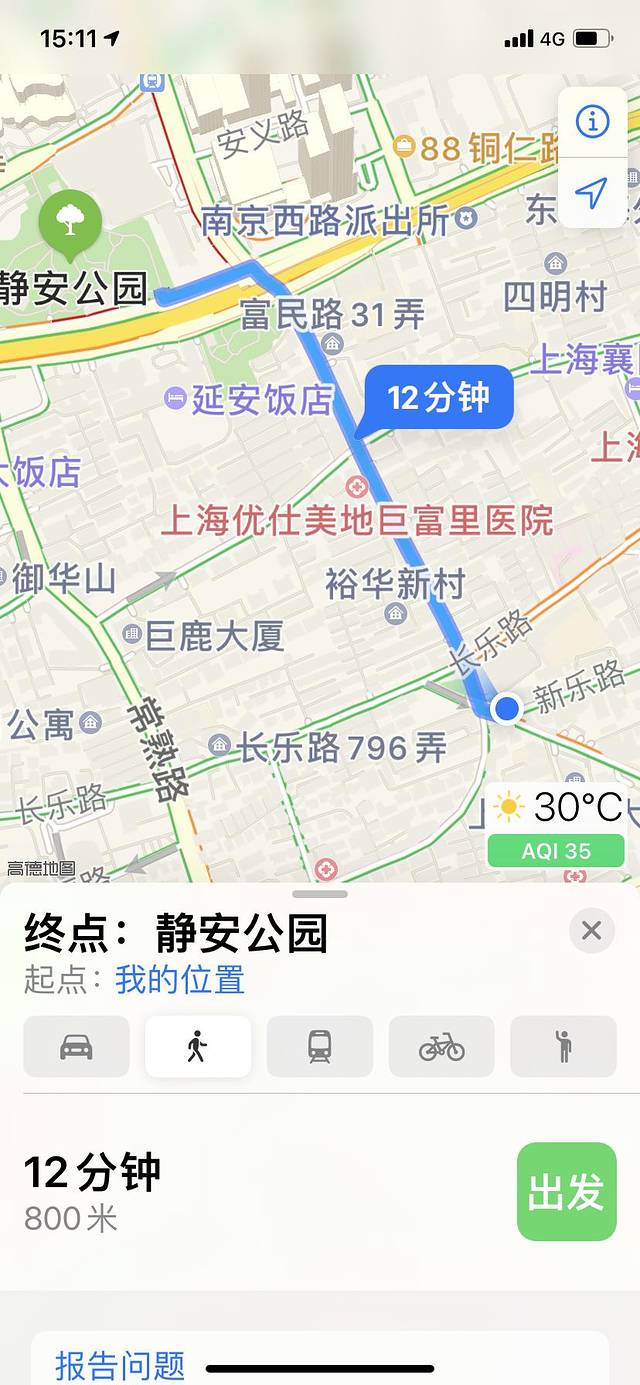Tap the 延安饭店 hotel marker
Image resolution: width=640 pixels, height=1385 pixels.
(x=176, y=400)
